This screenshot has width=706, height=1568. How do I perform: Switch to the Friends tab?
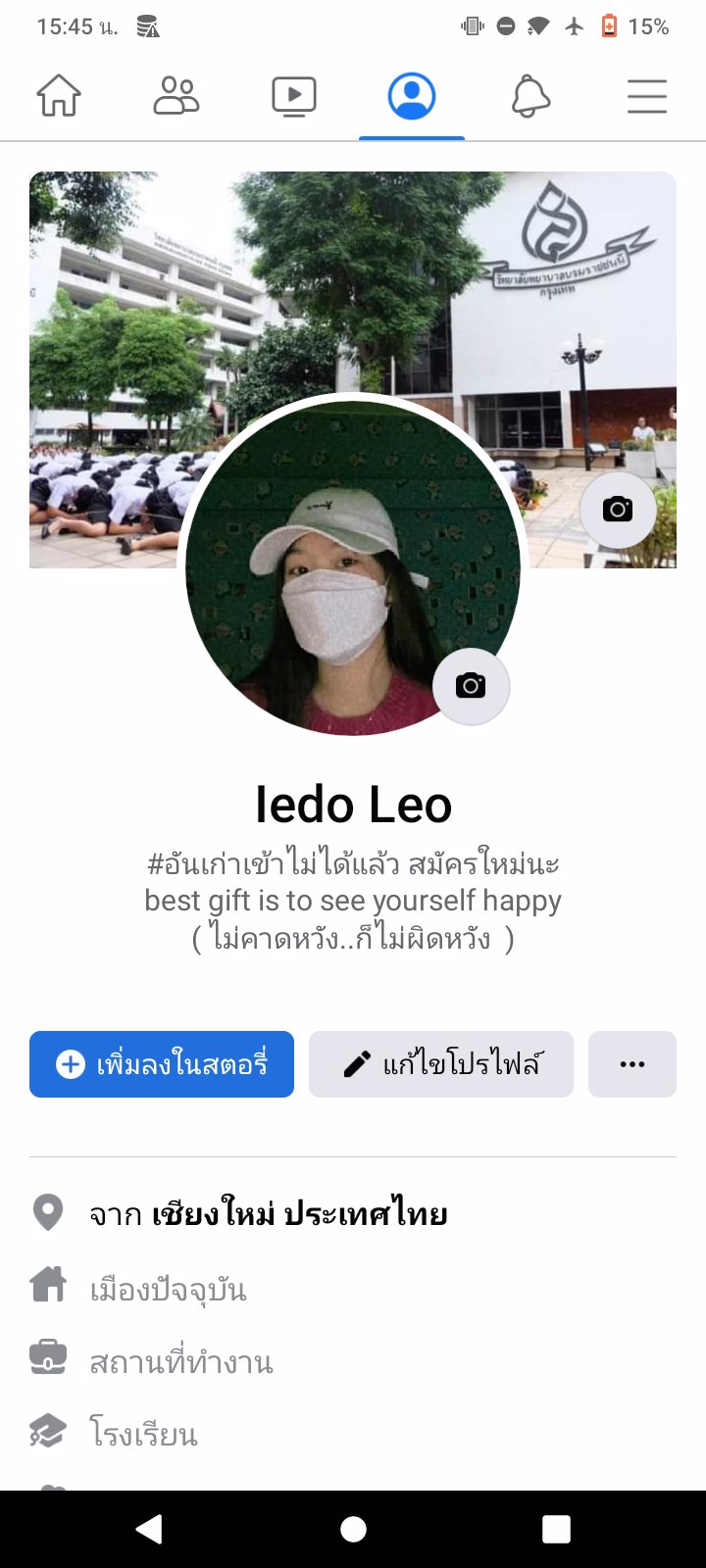(x=176, y=96)
